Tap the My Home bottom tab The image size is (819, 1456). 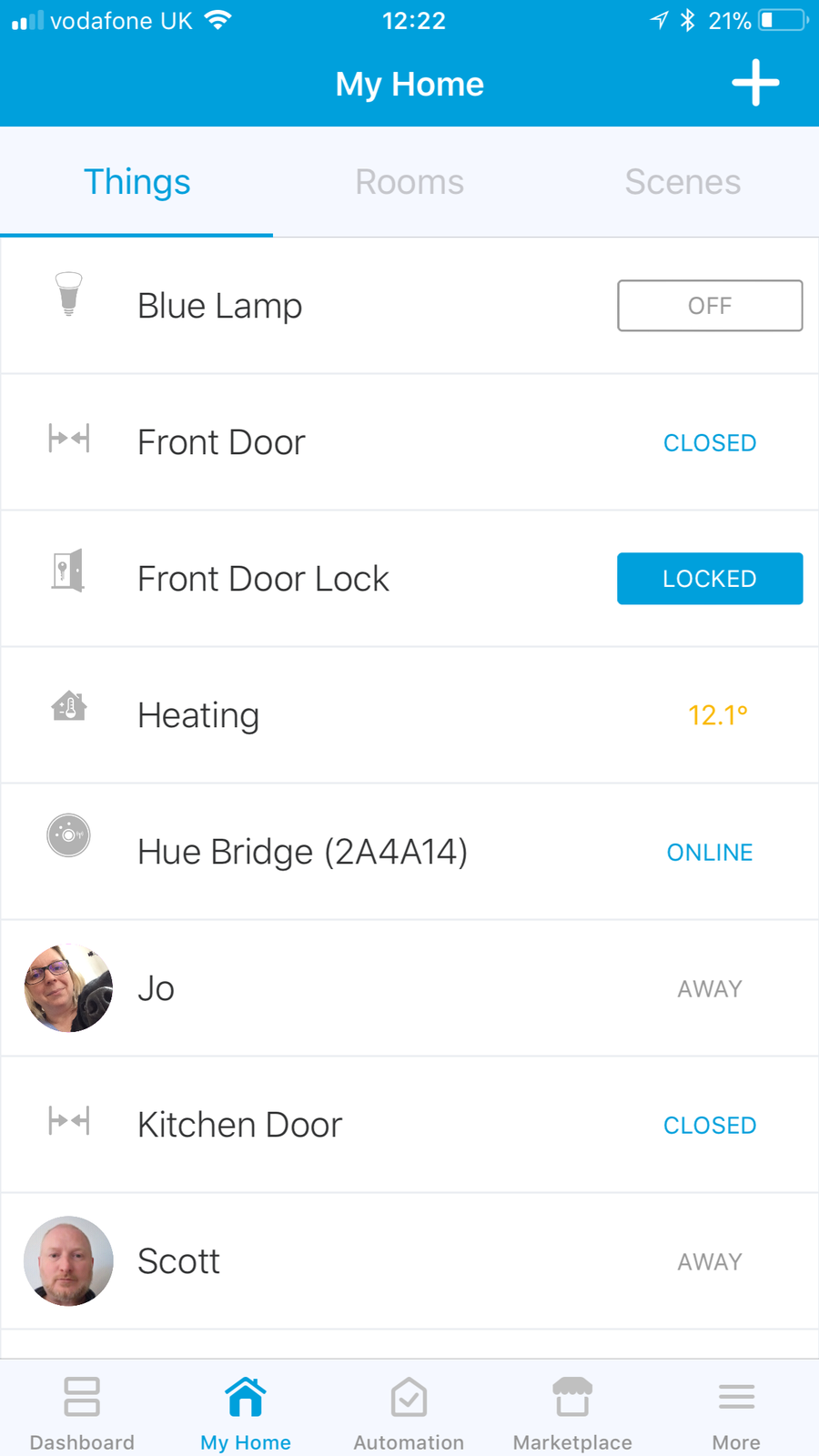point(246,1410)
